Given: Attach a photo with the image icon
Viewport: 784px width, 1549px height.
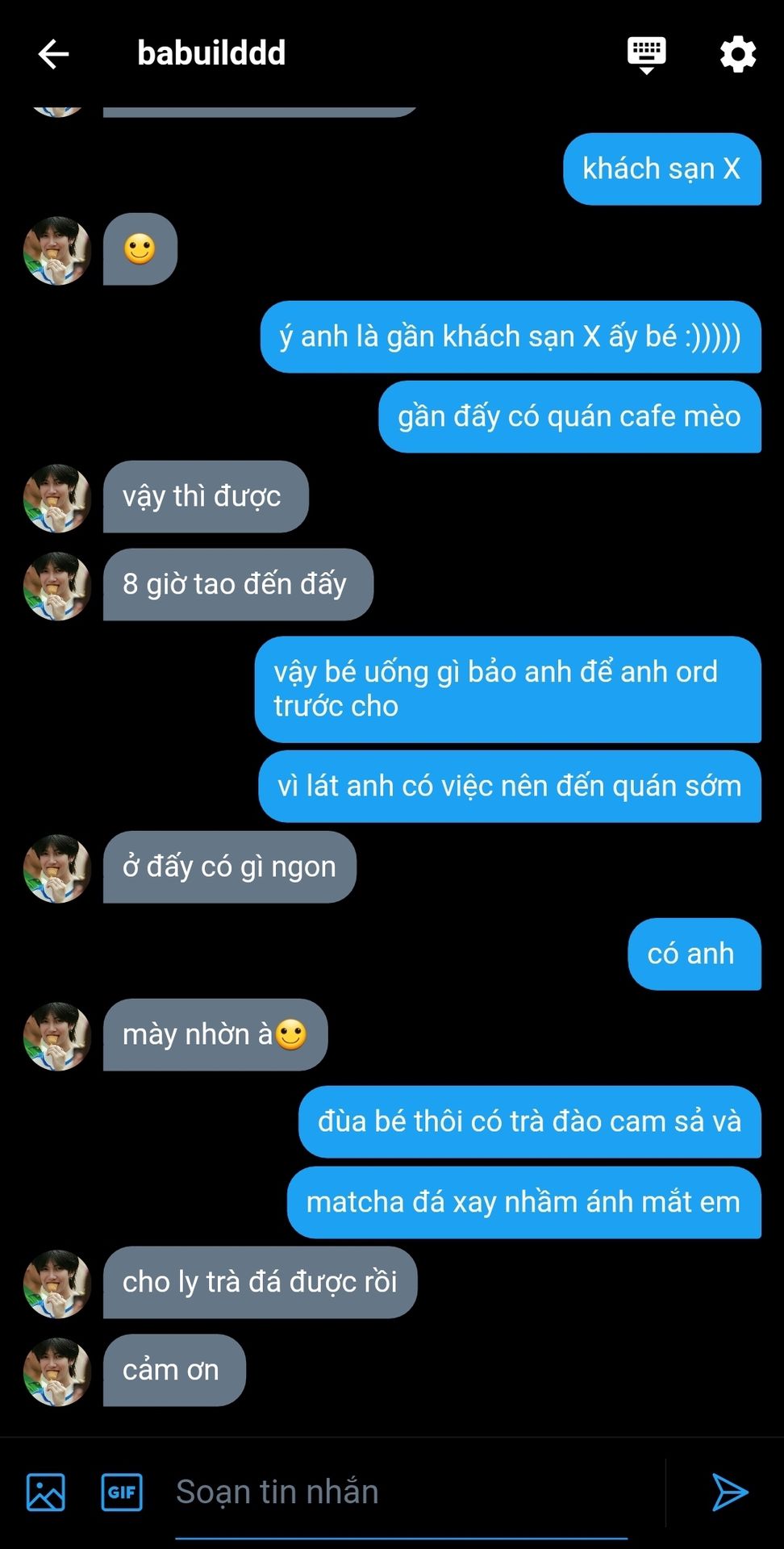Looking at the screenshot, I should click(46, 1492).
